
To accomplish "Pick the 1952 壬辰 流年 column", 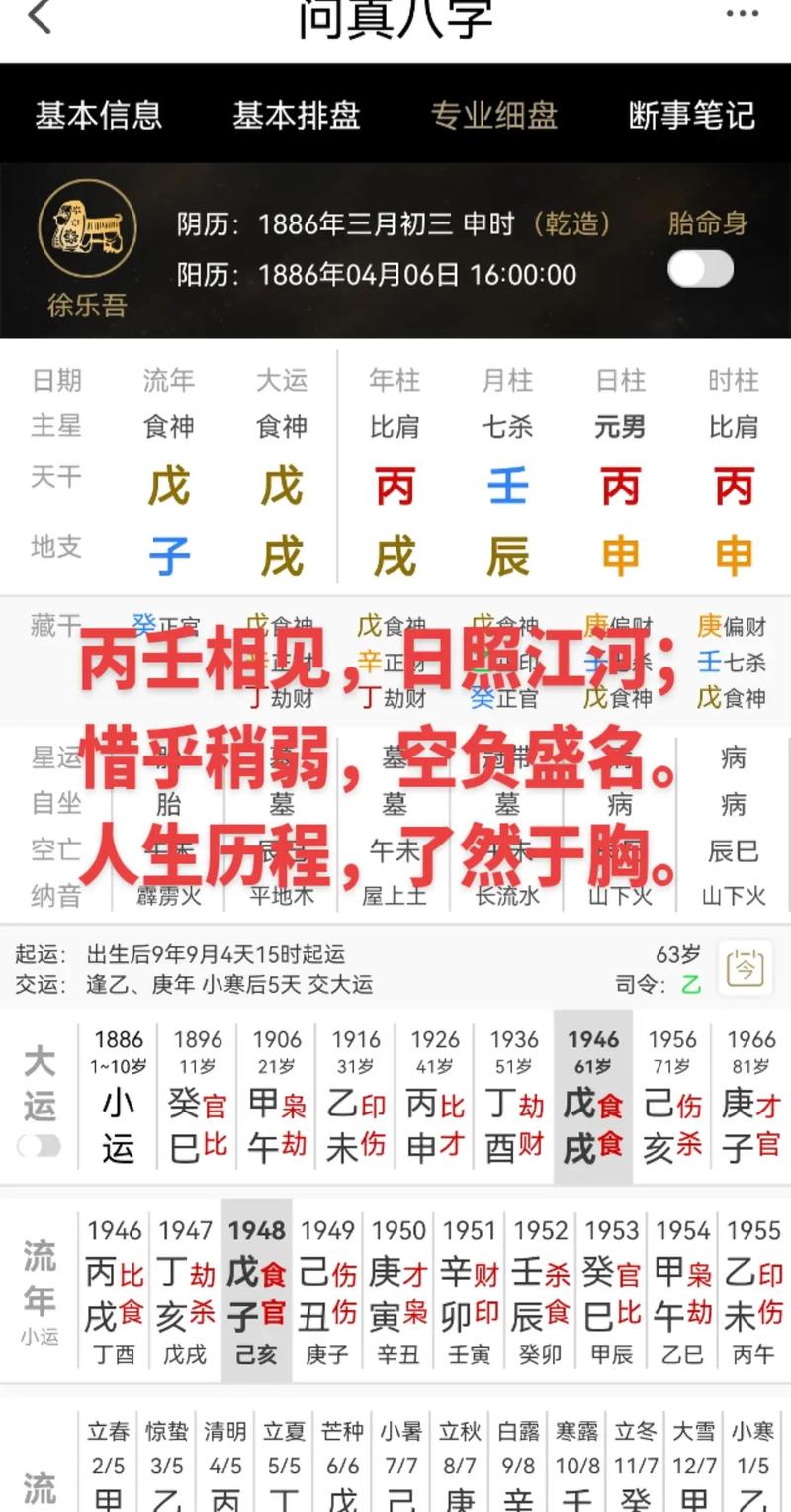I will click(540, 1290).
